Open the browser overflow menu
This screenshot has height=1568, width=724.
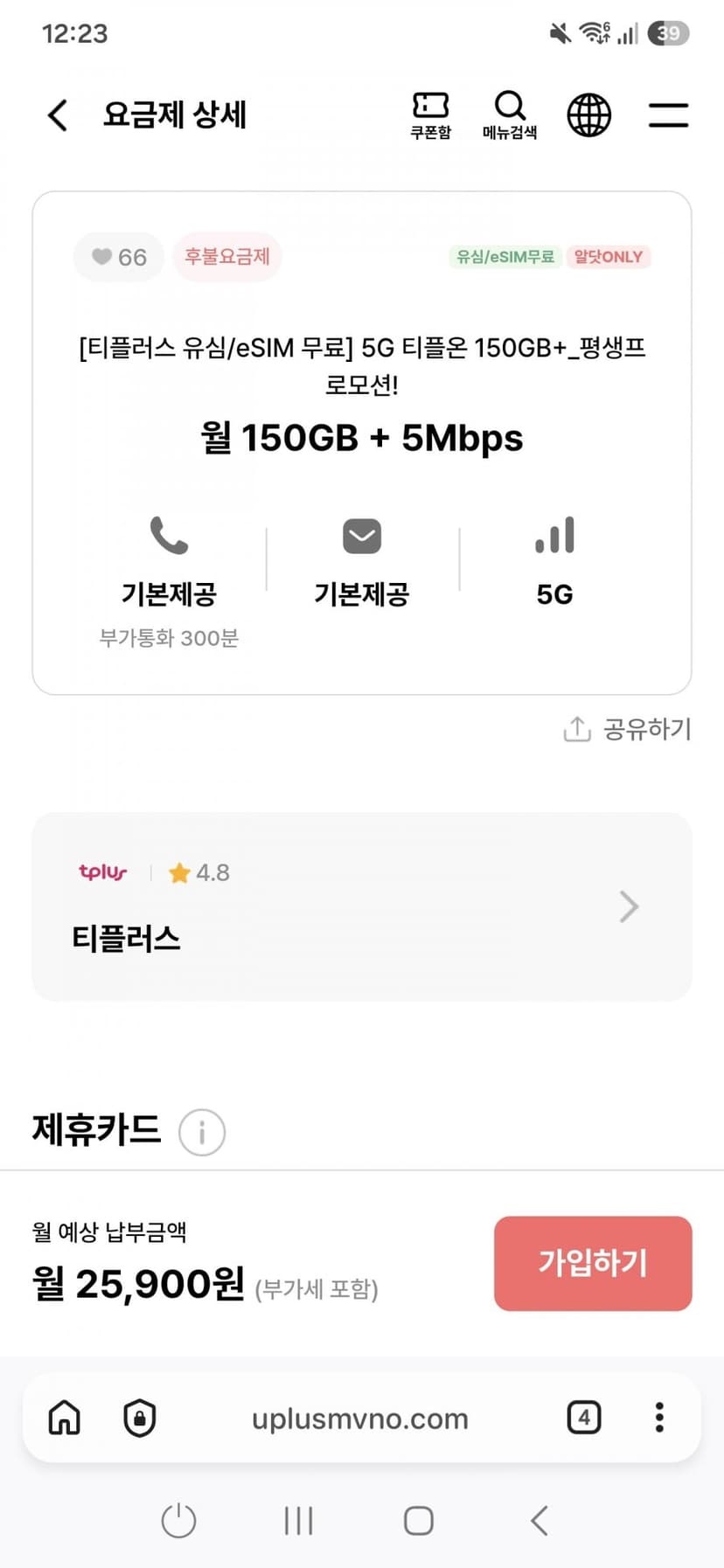point(659,1417)
